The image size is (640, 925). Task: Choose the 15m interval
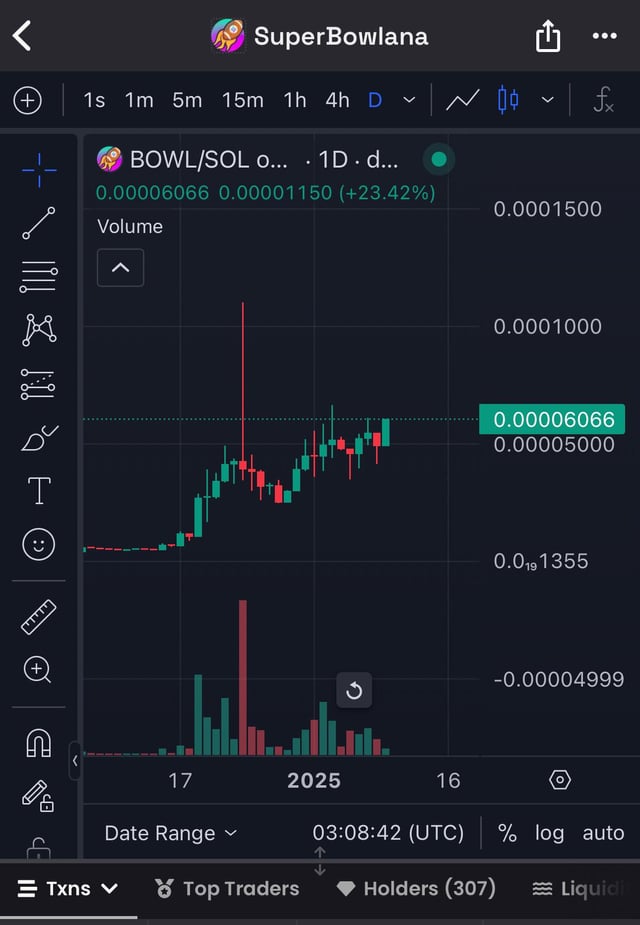click(242, 100)
